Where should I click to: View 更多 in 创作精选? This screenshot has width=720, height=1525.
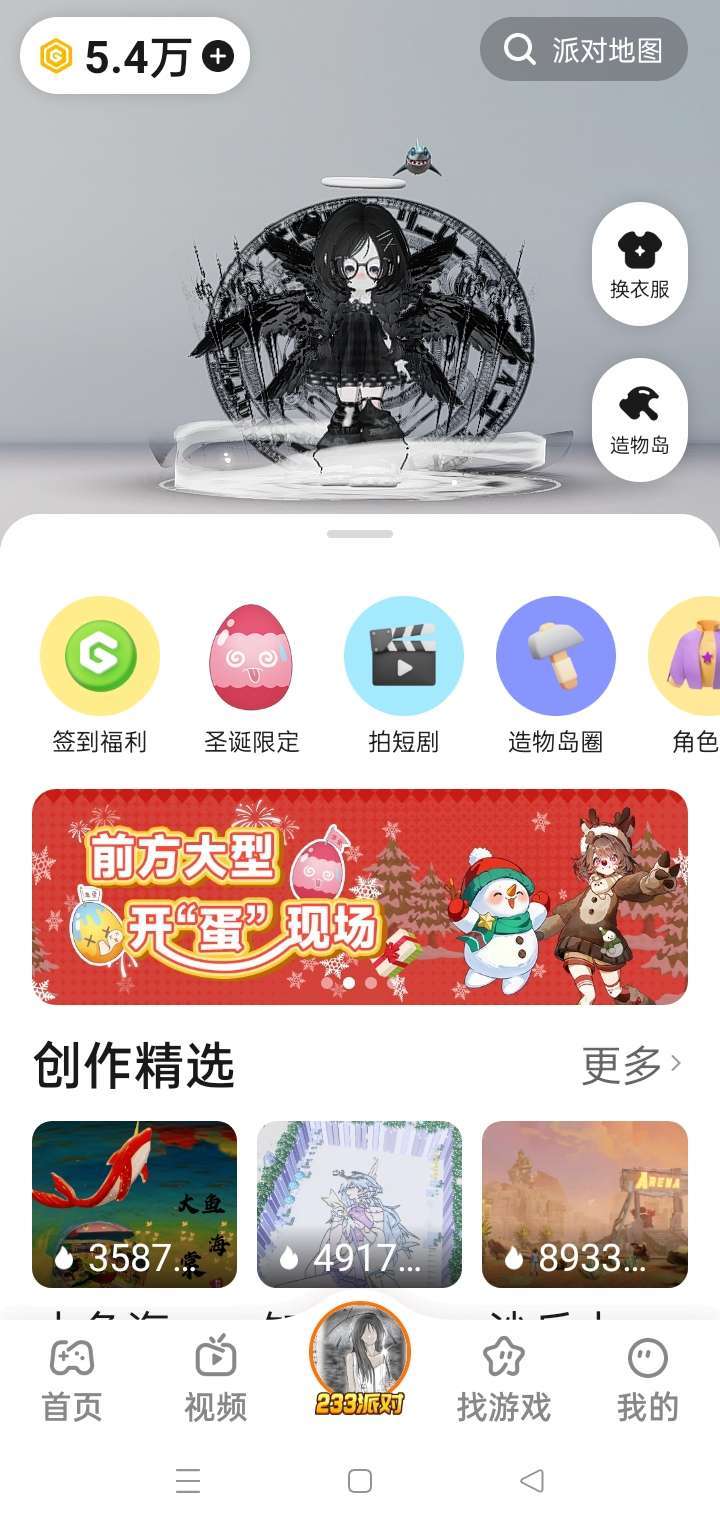click(x=631, y=1065)
